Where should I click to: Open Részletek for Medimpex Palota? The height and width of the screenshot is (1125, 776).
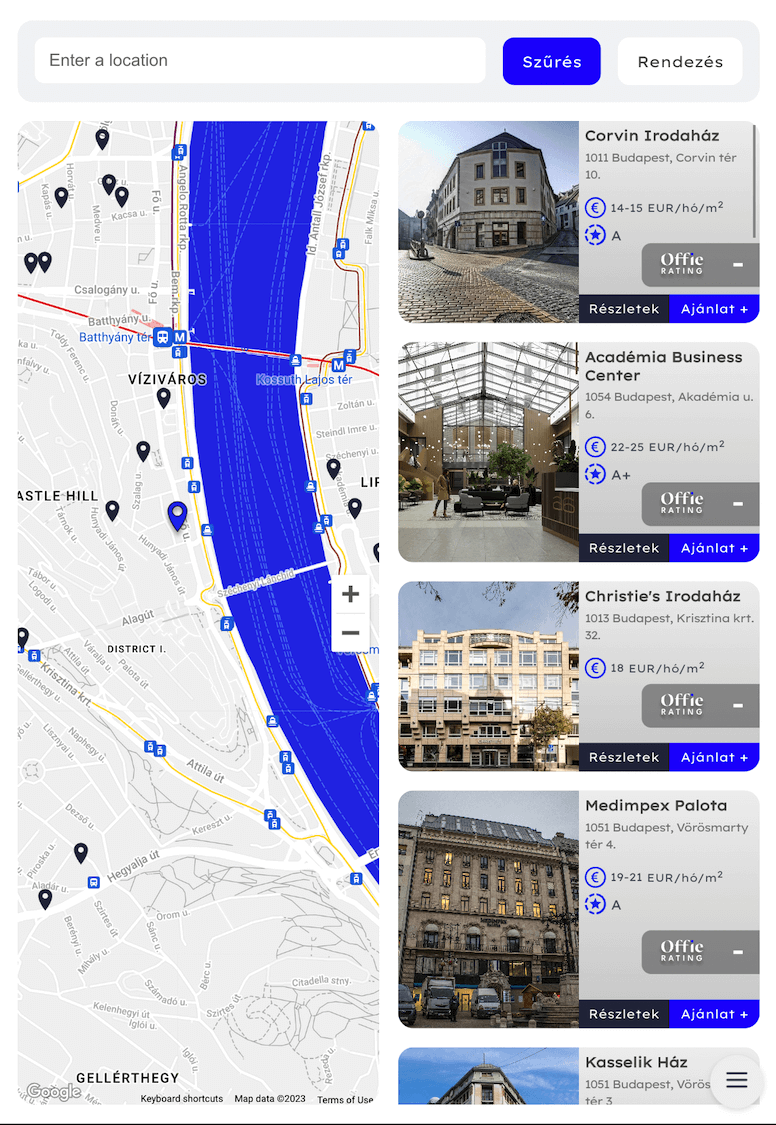[x=624, y=1014]
